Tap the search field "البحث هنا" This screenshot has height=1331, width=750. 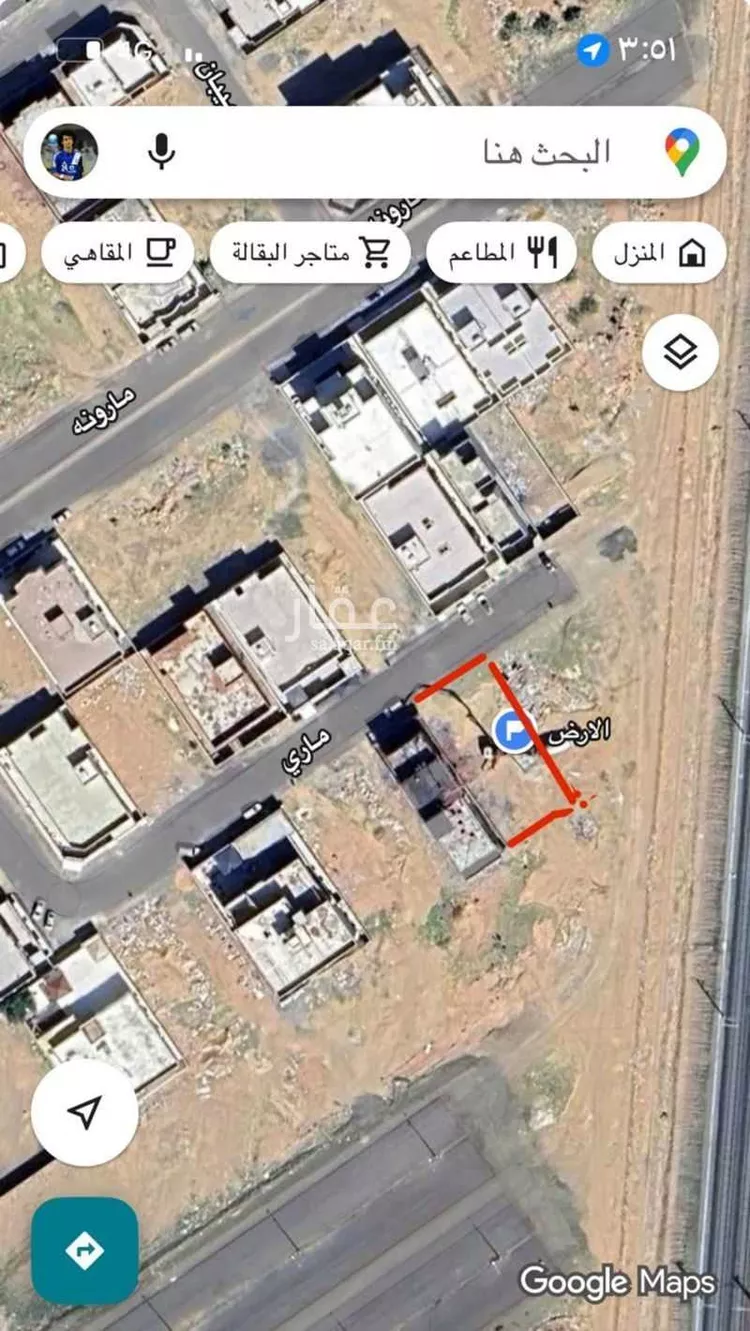[x=450, y=153]
